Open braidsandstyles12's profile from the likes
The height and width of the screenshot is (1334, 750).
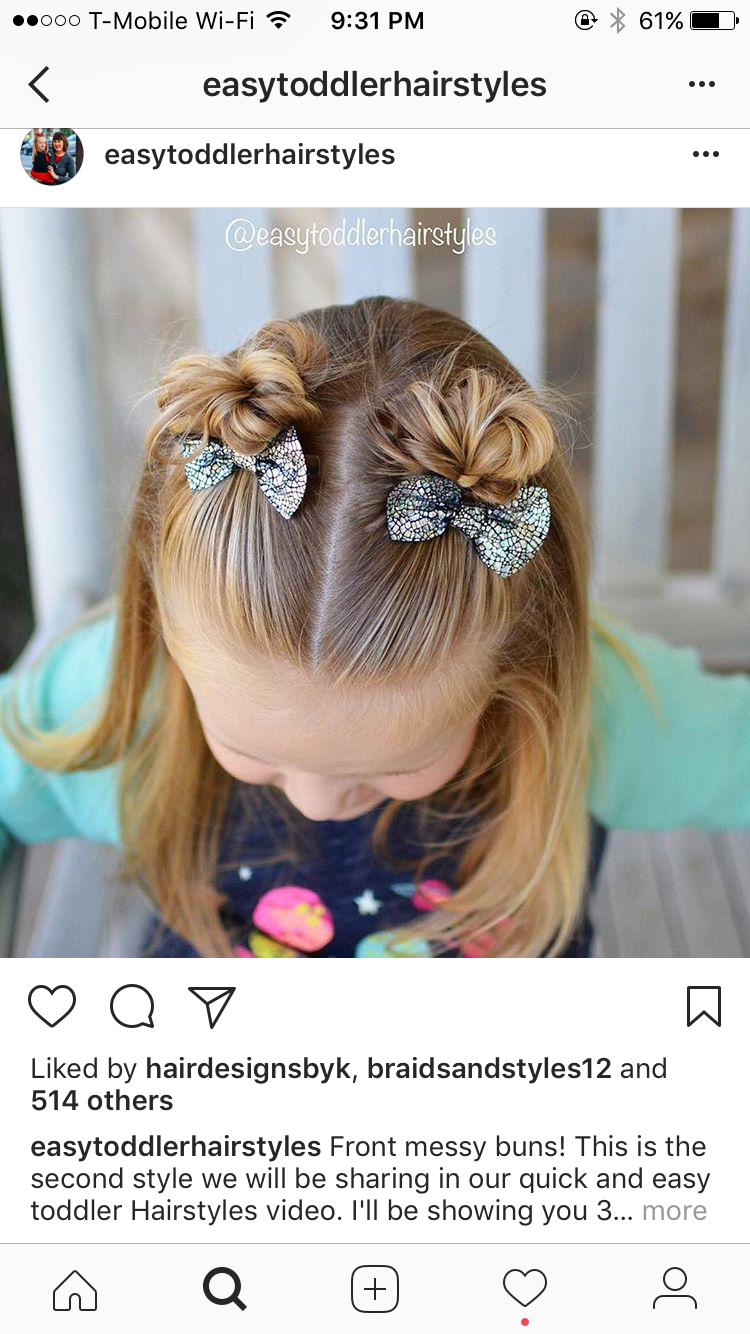pyautogui.click(x=489, y=1068)
